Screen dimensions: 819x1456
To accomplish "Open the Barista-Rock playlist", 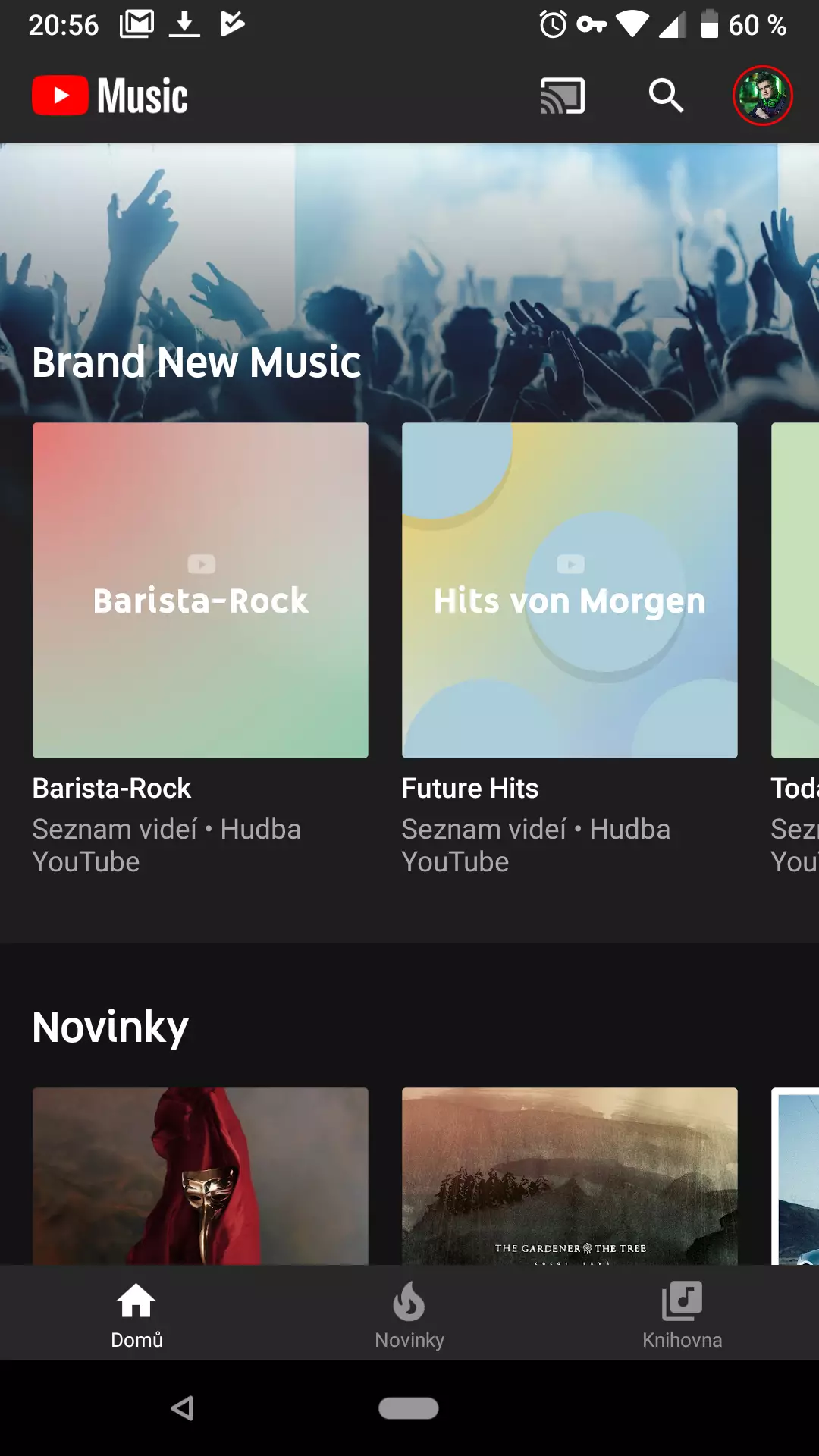I will coord(200,590).
